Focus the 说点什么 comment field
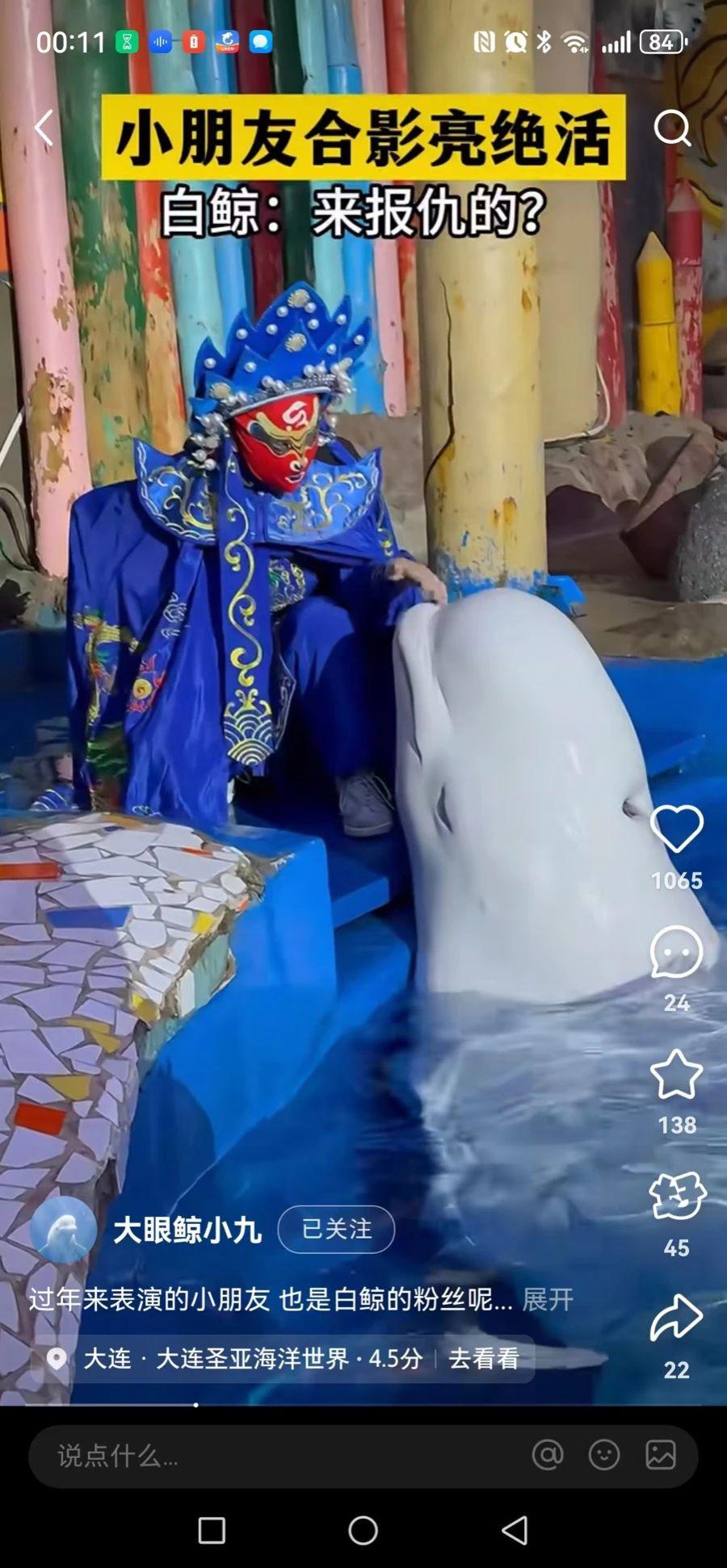727x1568 pixels. tap(275, 1456)
